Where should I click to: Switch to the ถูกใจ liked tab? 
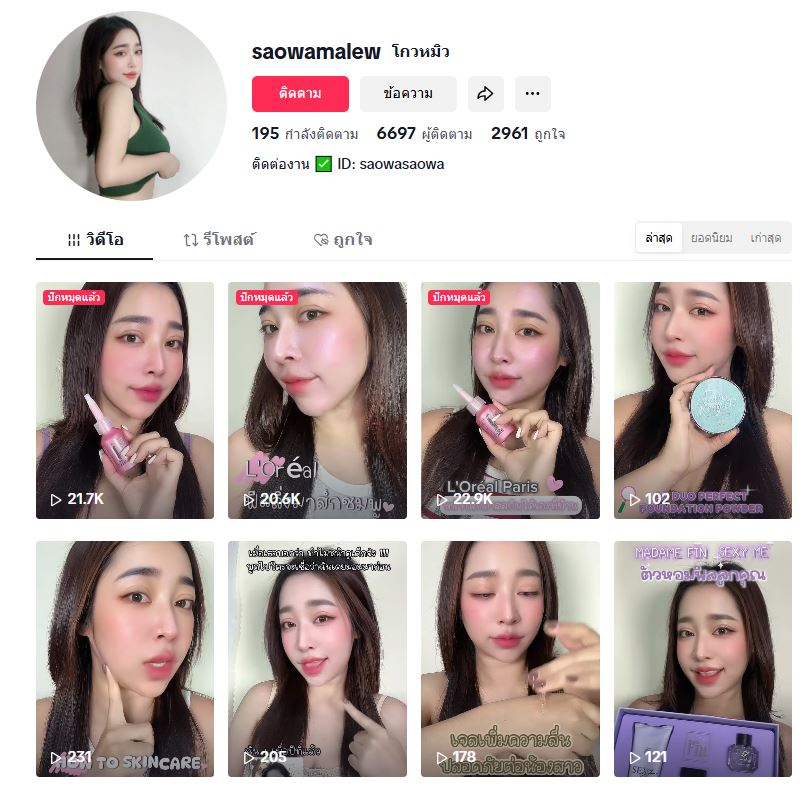coord(343,240)
